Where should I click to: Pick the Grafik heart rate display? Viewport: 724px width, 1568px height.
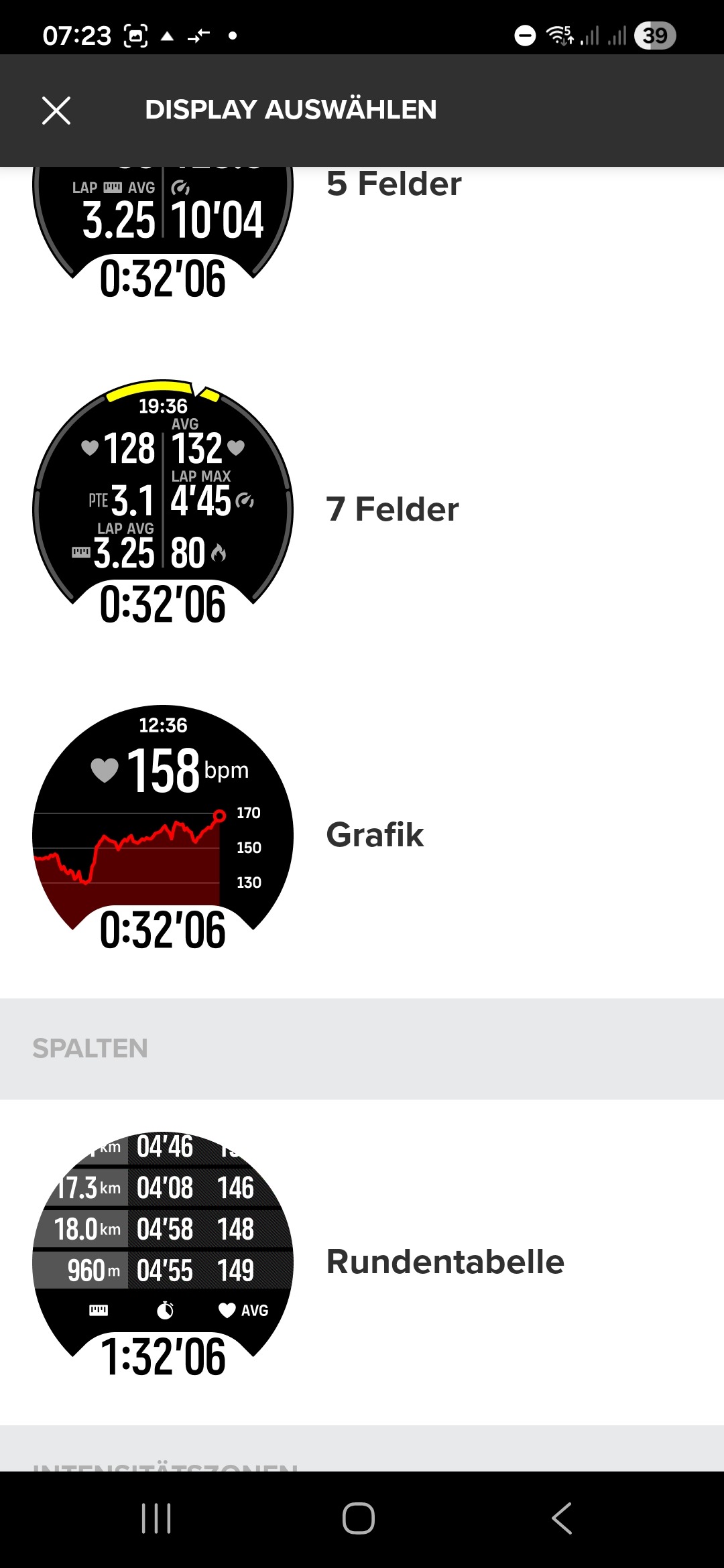[x=362, y=835]
